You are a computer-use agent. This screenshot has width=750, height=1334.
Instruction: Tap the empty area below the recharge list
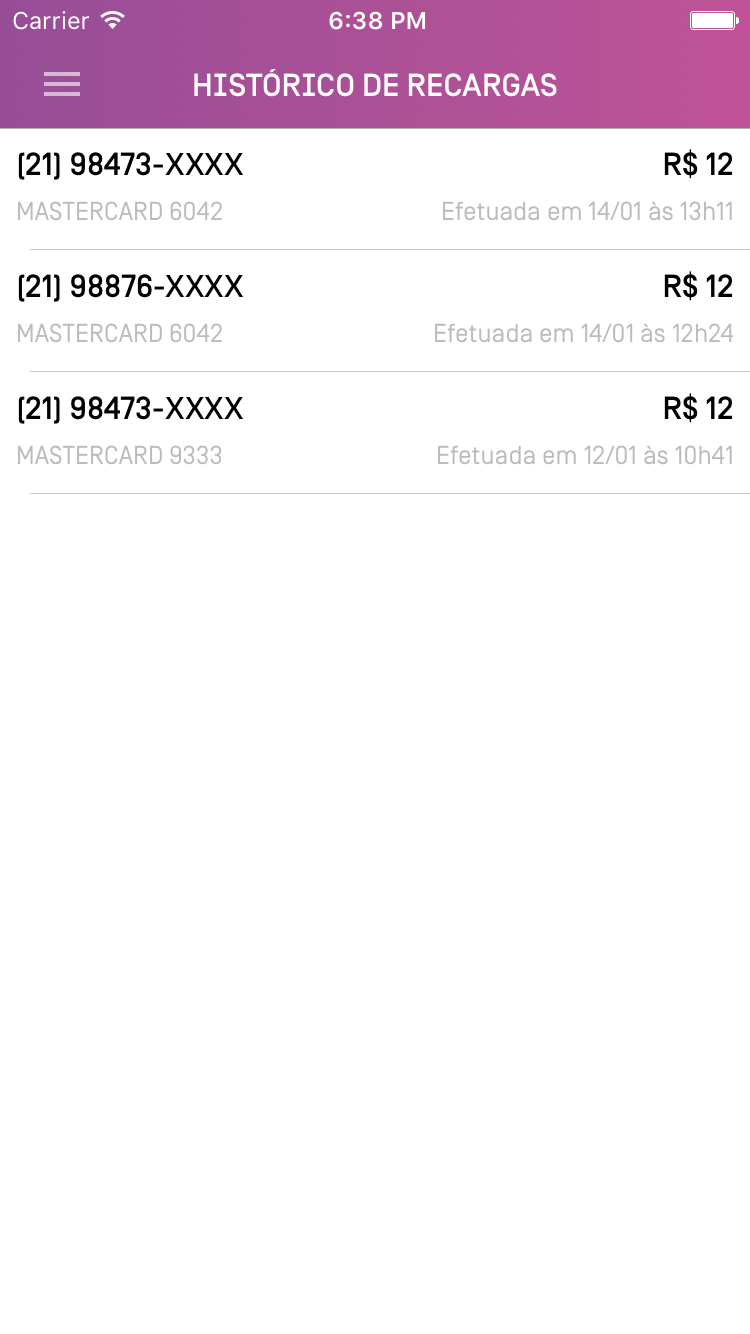(375, 800)
